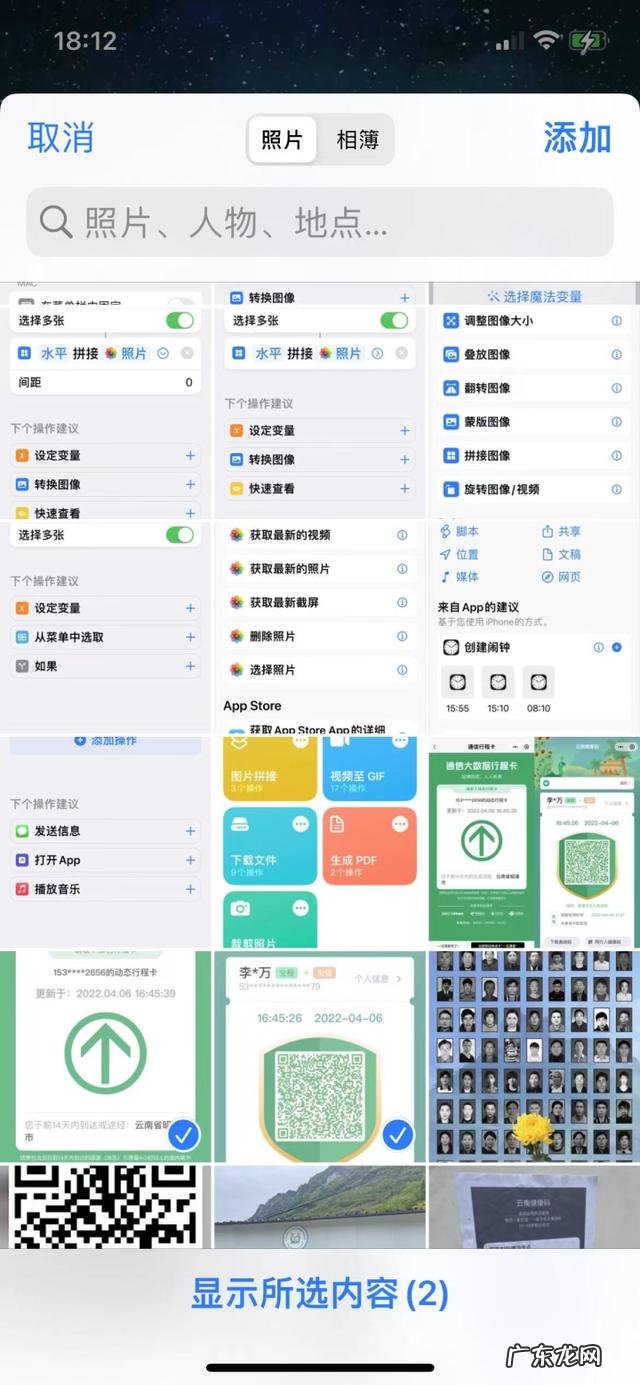Select the screenshot with 创建闹钟 suggestion
This screenshot has width=640, height=1385.
pyautogui.click(x=534, y=628)
